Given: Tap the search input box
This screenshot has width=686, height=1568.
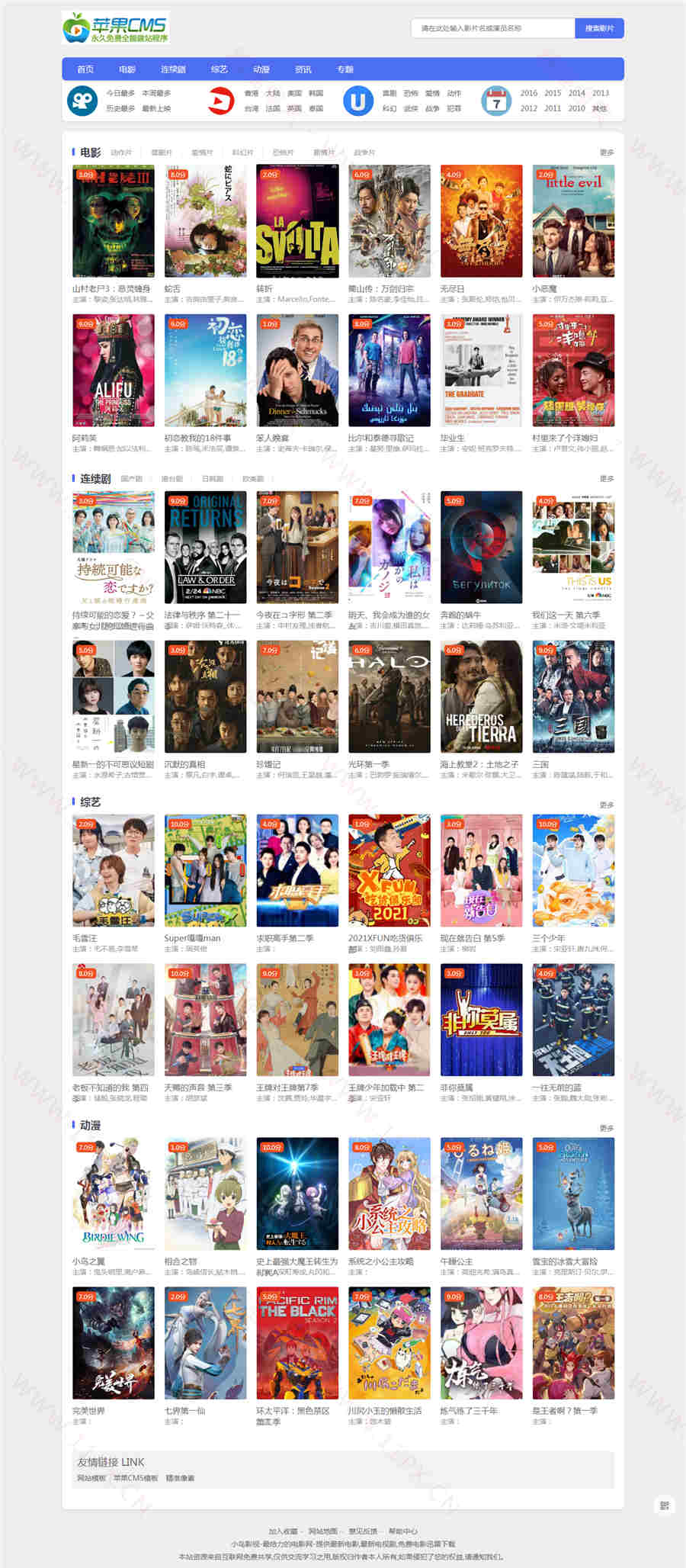Looking at the screenshot, I should click(x=492, y=28).
